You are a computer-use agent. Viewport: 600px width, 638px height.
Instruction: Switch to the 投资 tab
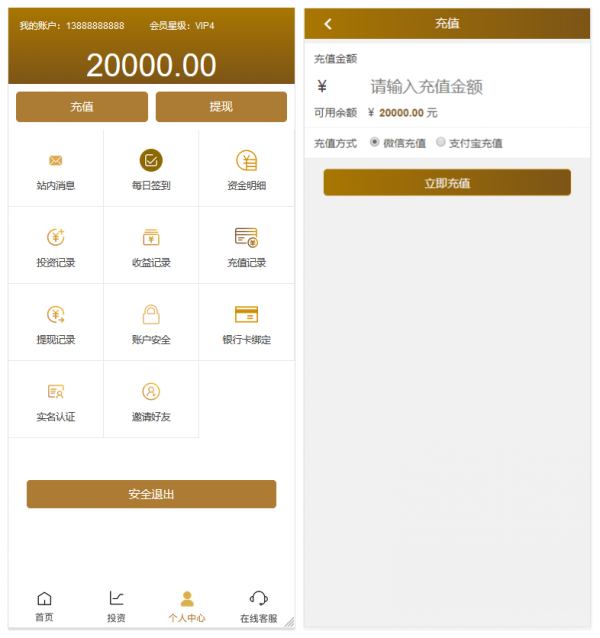(x=116, y=606)
